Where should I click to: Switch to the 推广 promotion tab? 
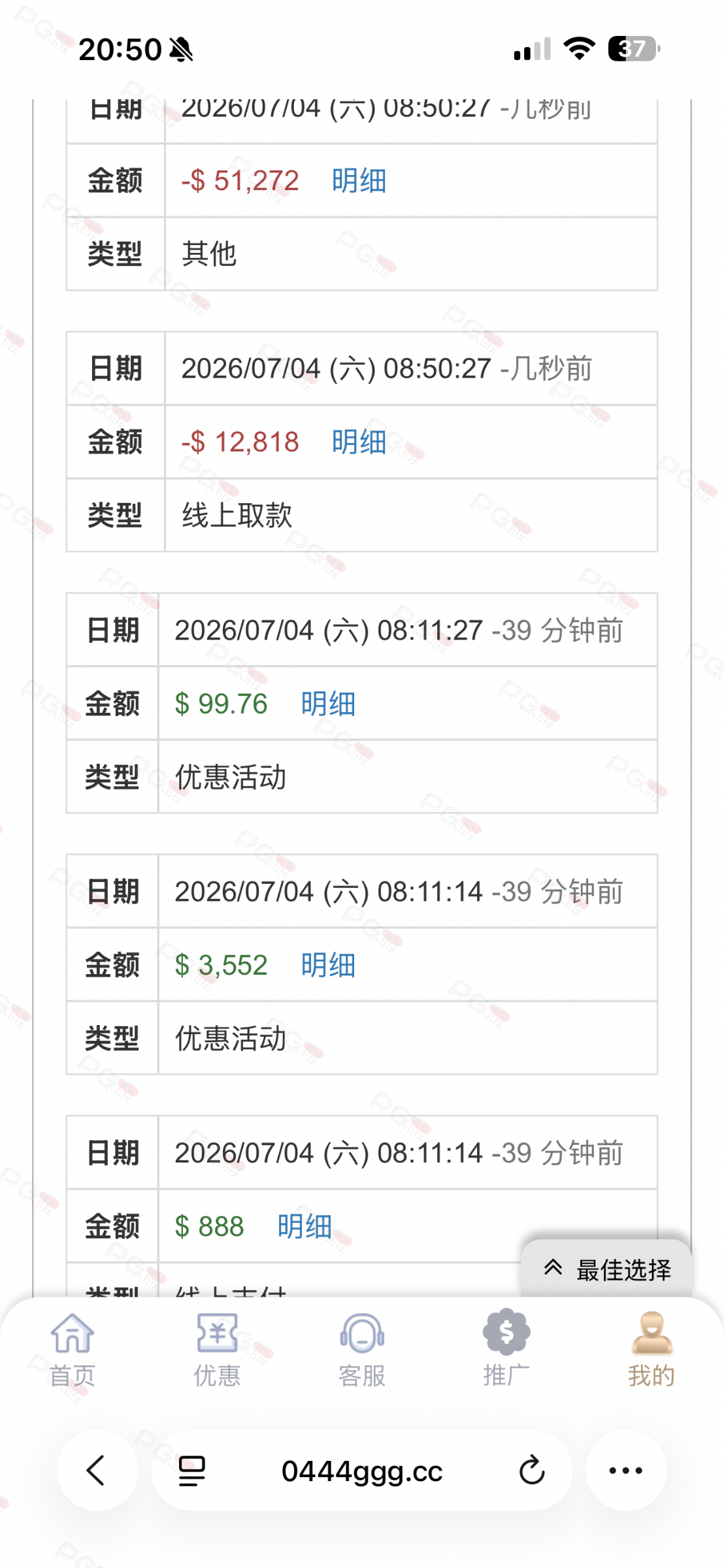click(x=506, y=1349)
